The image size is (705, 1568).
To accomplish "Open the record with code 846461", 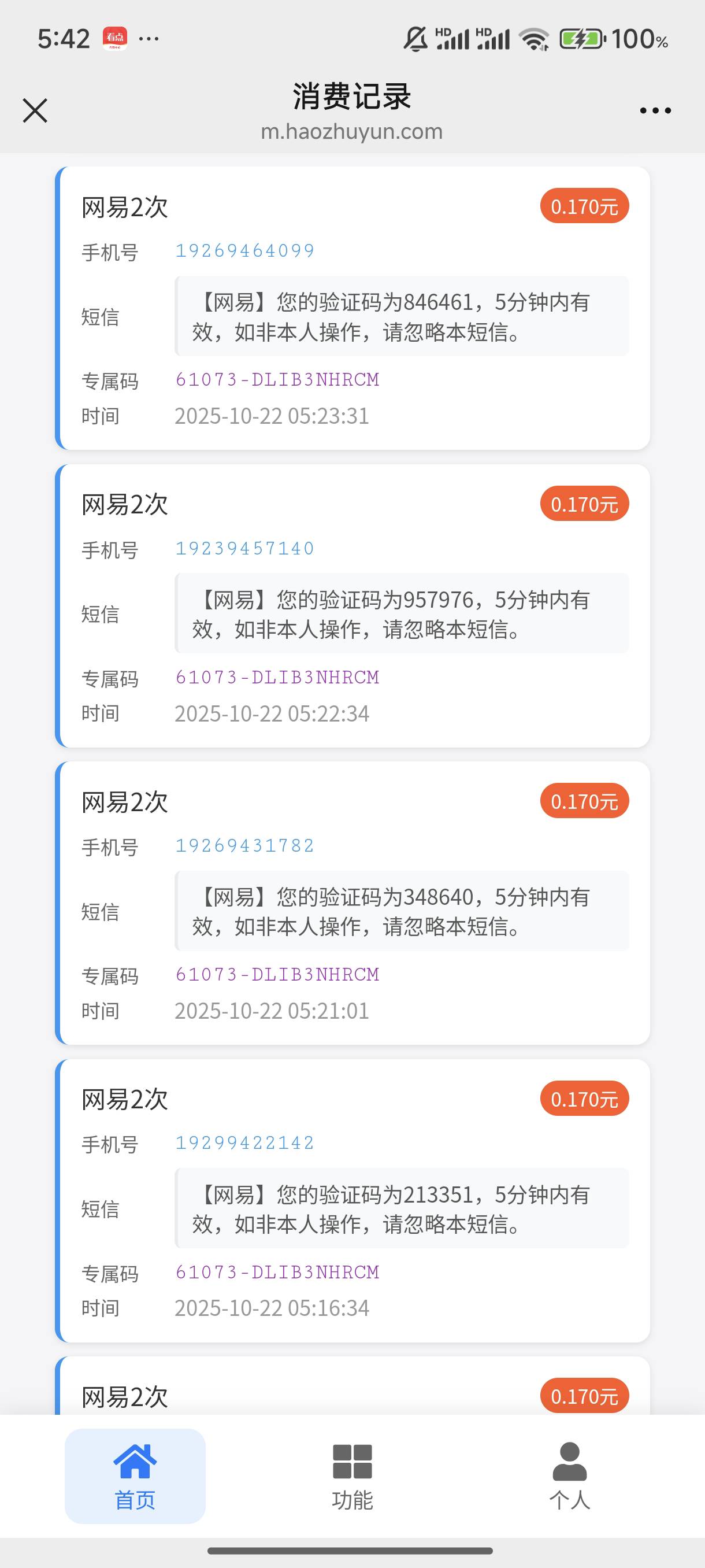I will [352, 308].
